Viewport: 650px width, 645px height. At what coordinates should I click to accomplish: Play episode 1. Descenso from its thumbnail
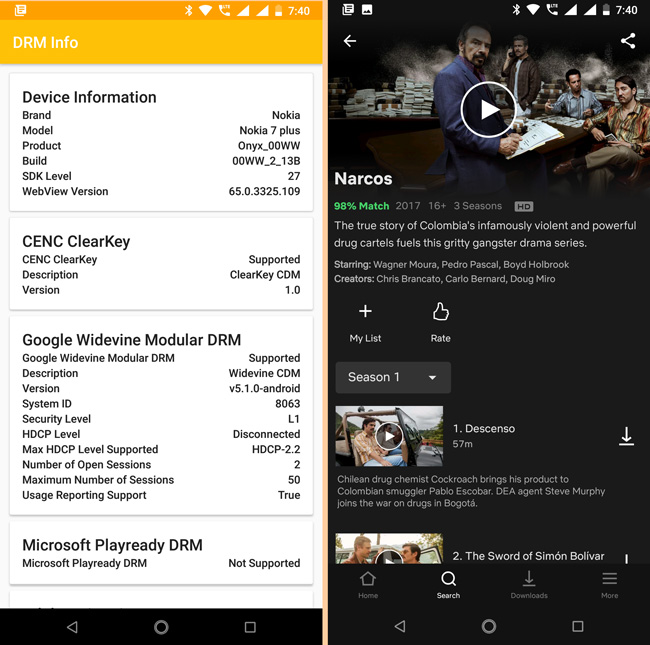(x=389, y=436)
